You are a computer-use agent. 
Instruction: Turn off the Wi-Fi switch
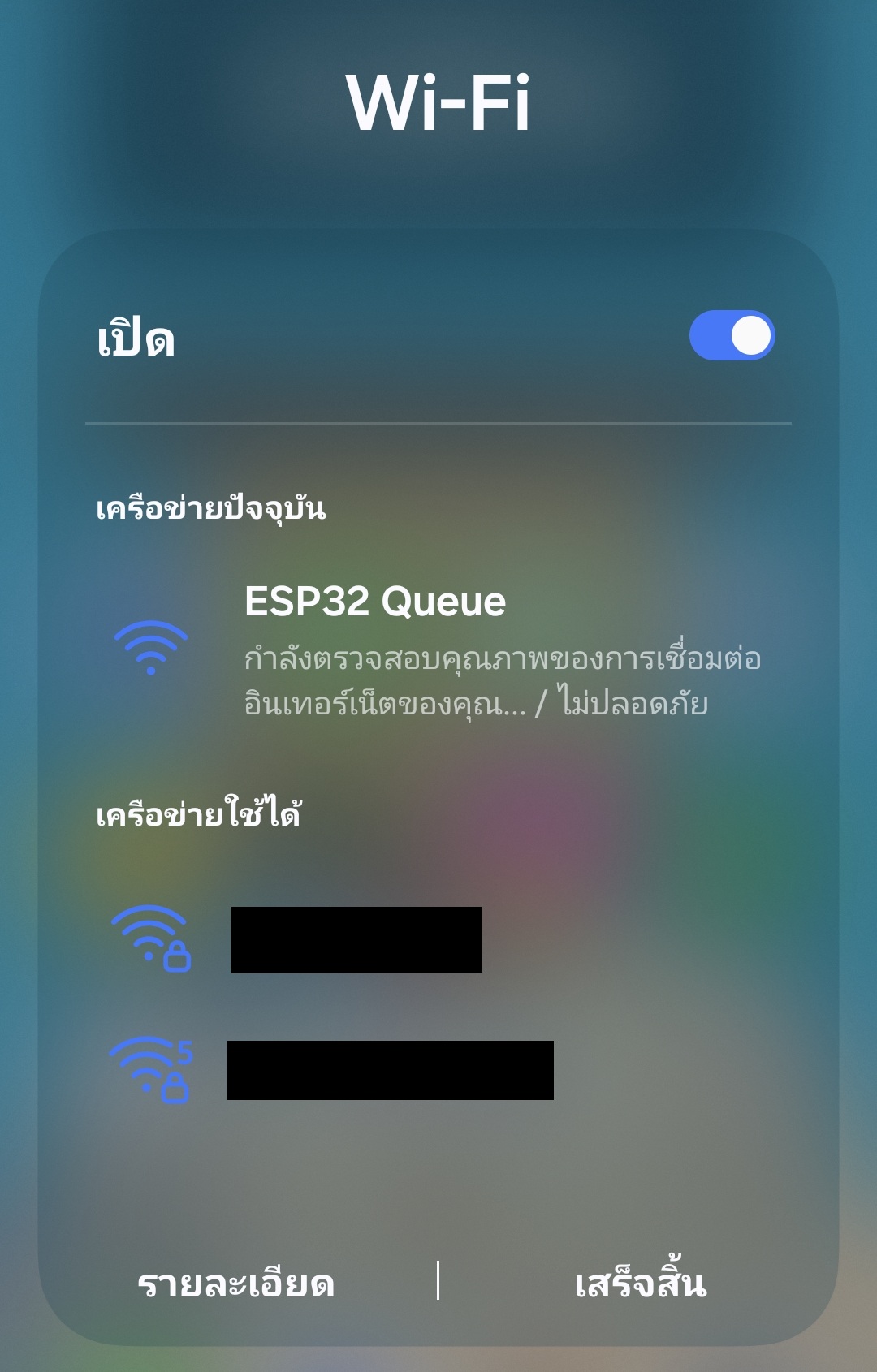coord(732,335)
